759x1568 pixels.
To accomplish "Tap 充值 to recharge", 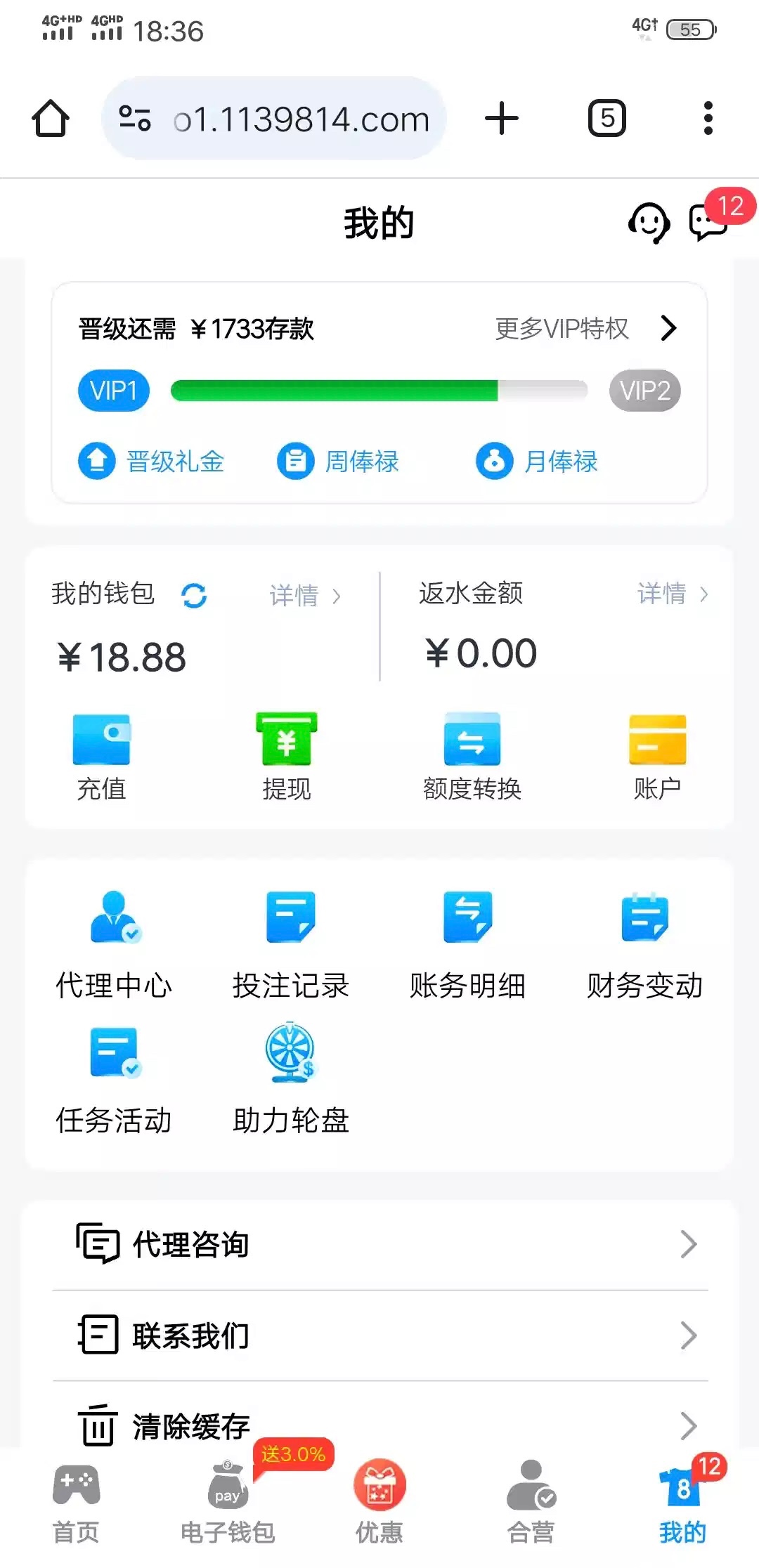I will [101, 757].
